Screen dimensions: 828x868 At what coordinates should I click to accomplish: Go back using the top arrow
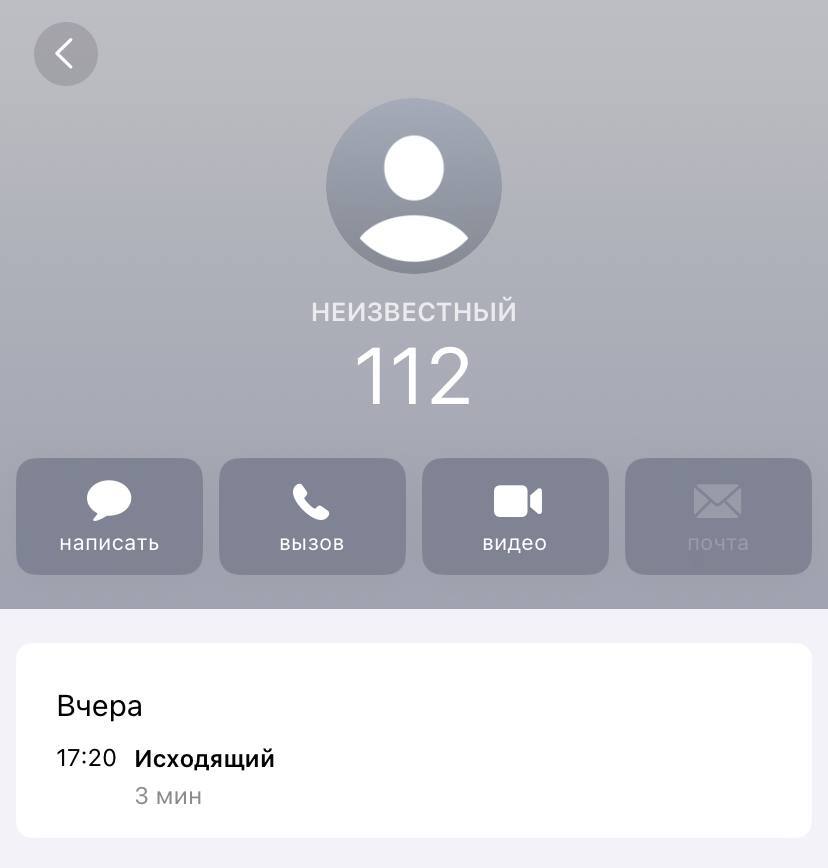[x=66, y=53]
